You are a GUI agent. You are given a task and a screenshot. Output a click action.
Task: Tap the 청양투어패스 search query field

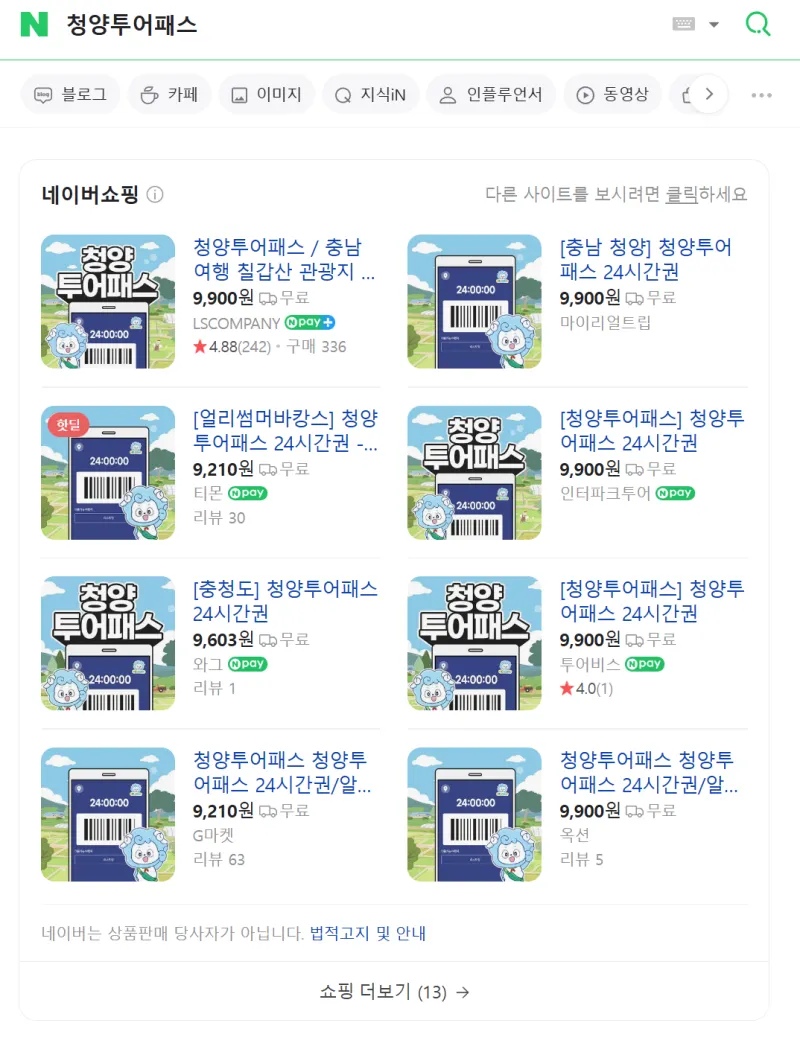tap(300, 25)
